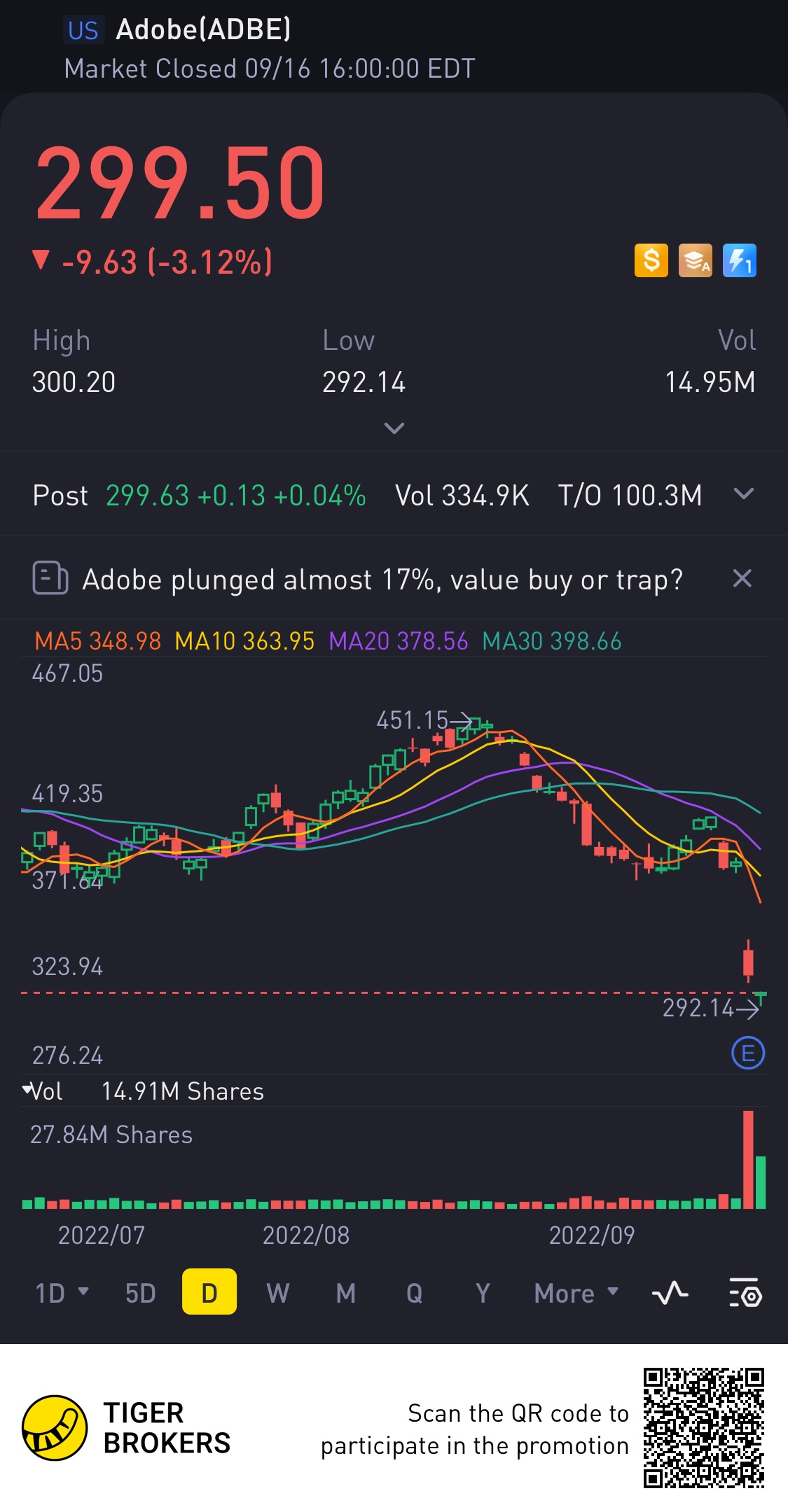Viewport: 788px width, 1512px height.
Task: Tap the blue lightning bolt icon
Action: pyautogui.click(x=740, y=261)
